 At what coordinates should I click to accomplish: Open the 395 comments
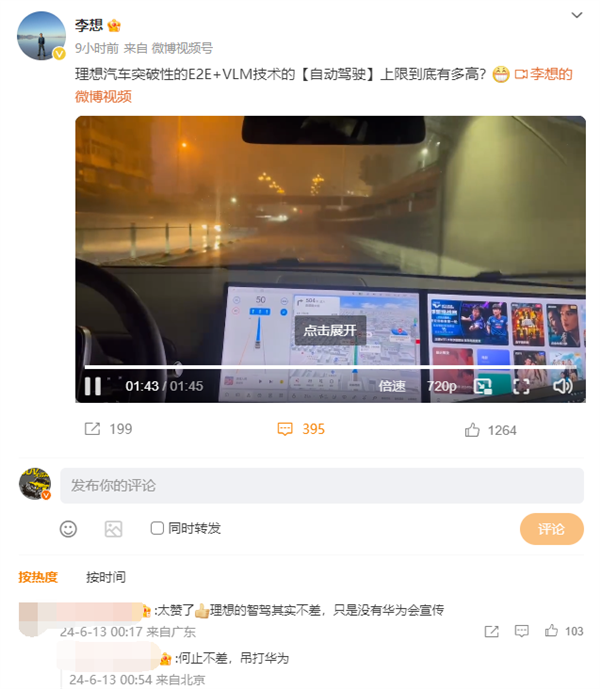pyautogui.click(x=300, y=429)
